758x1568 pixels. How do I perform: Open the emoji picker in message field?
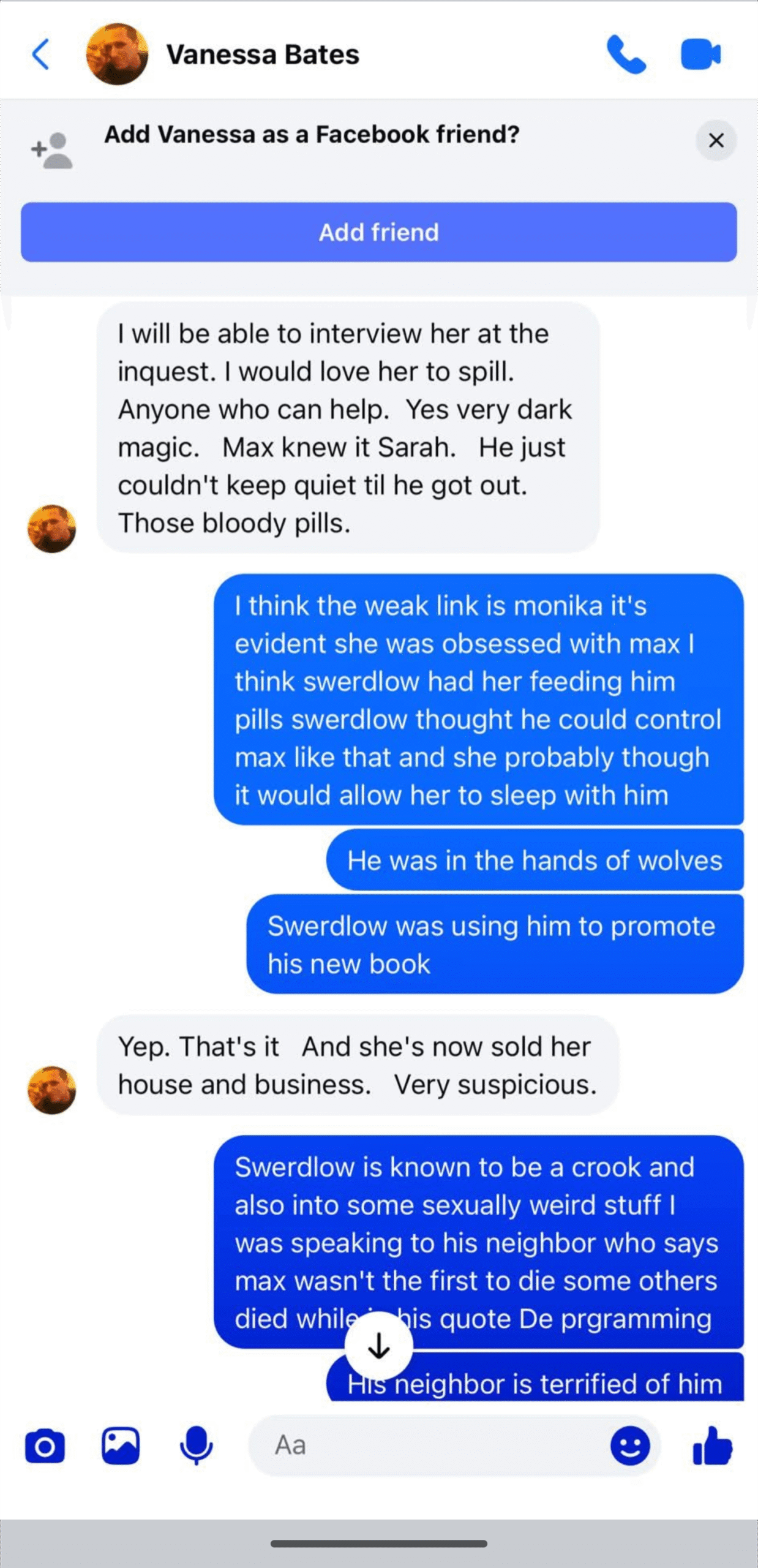click(629, 1446)
